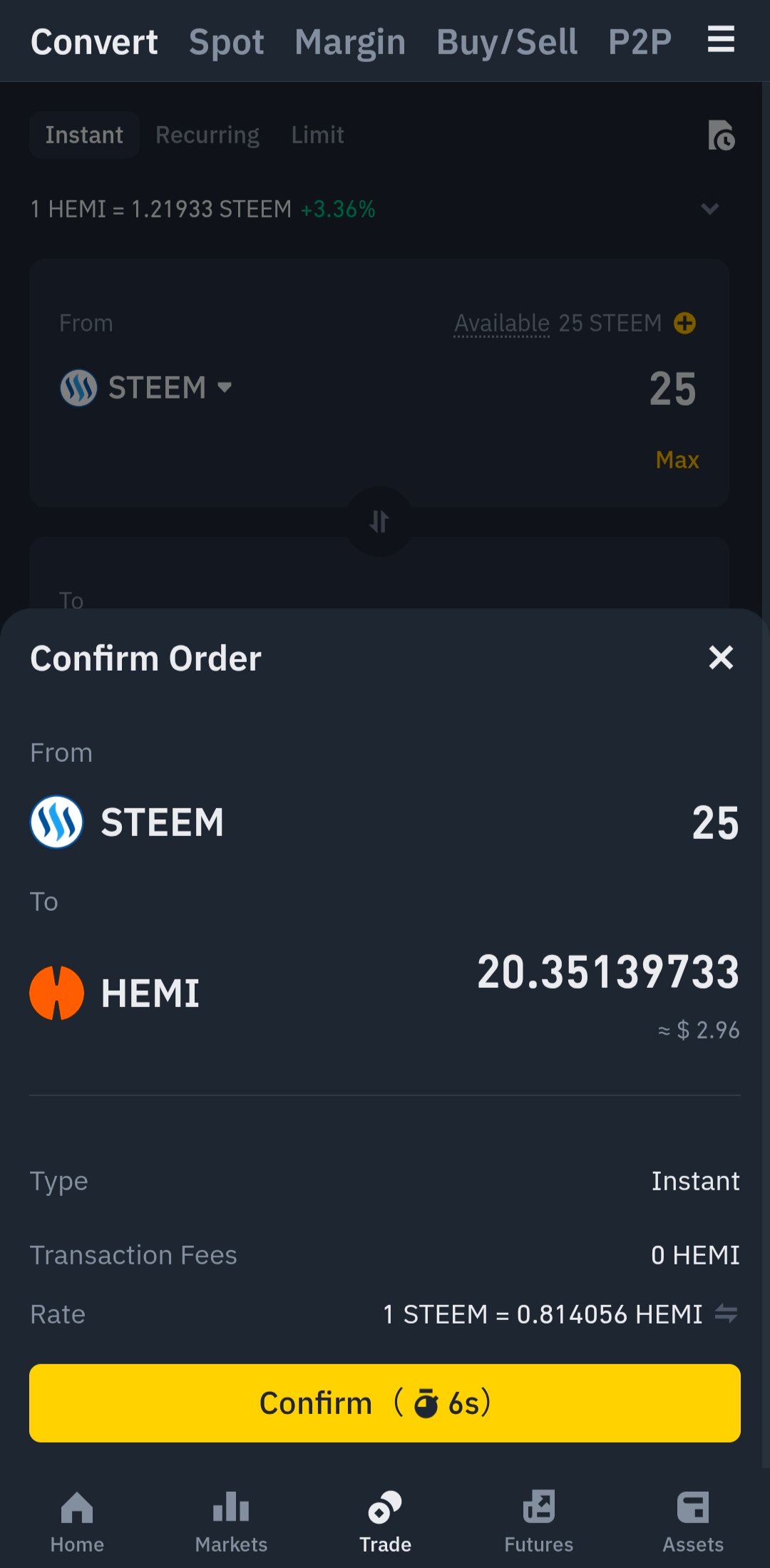This screenshot has height=1568, width=770.
Task: Open the Assets tab
Action: click(x=693, y=1521)
